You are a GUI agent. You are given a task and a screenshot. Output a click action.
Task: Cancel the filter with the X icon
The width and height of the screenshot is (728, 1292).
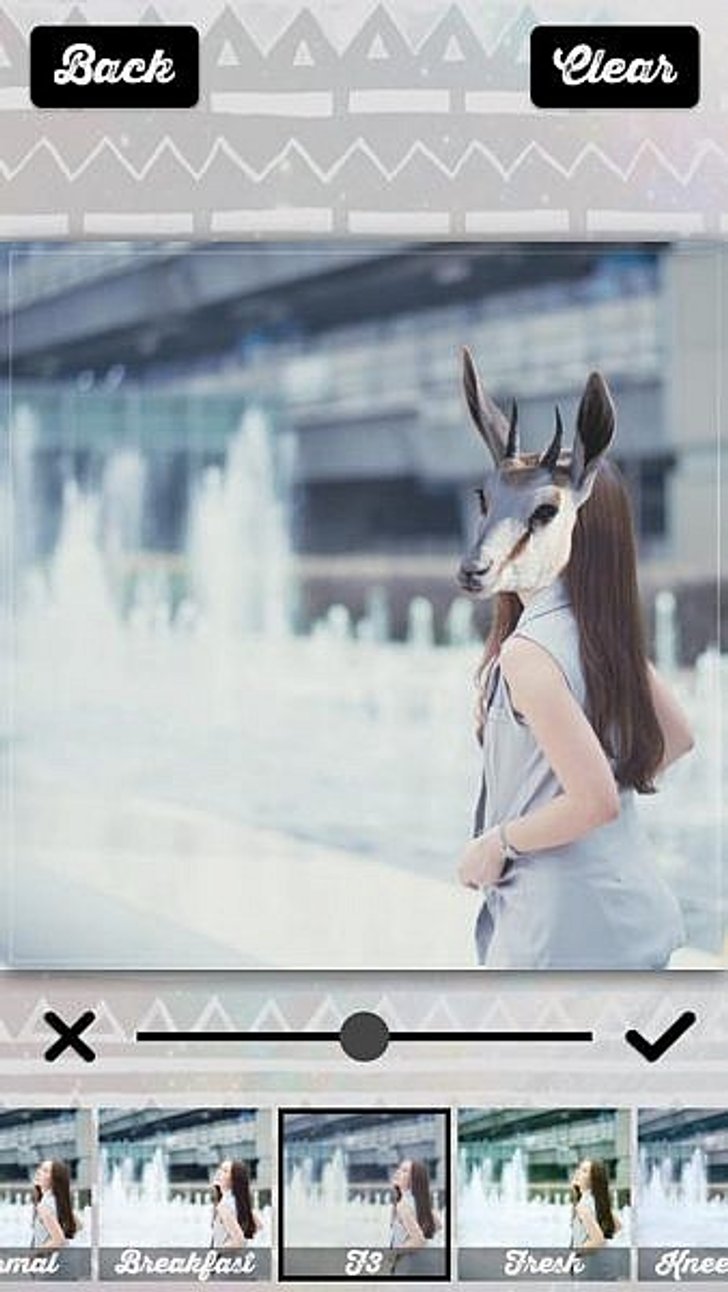70,1036
